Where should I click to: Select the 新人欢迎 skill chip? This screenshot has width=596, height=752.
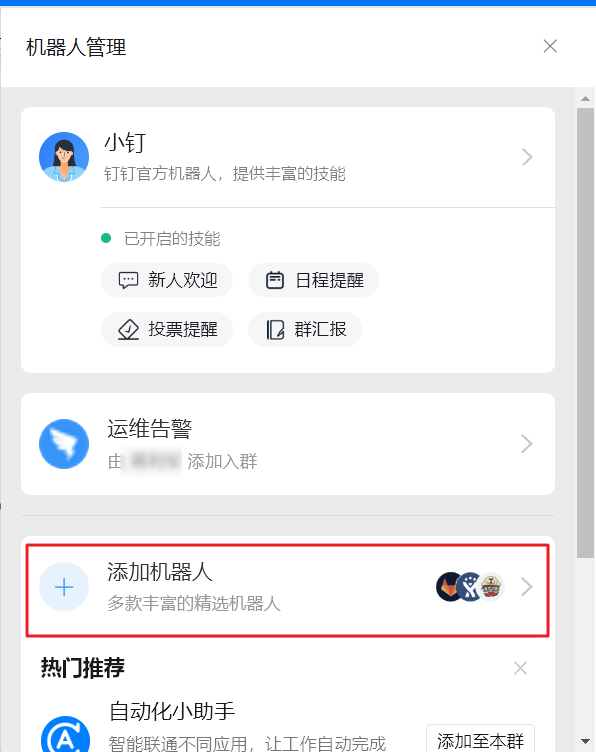coord(167,280)
